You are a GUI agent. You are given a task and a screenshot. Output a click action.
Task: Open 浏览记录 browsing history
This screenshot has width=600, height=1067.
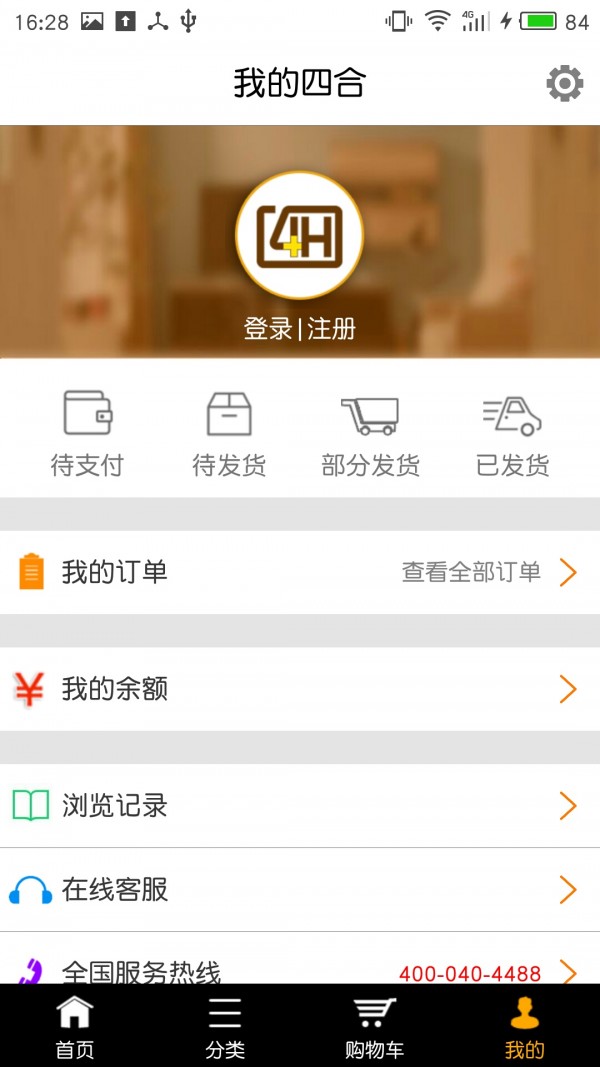click(x=299, y=806)
